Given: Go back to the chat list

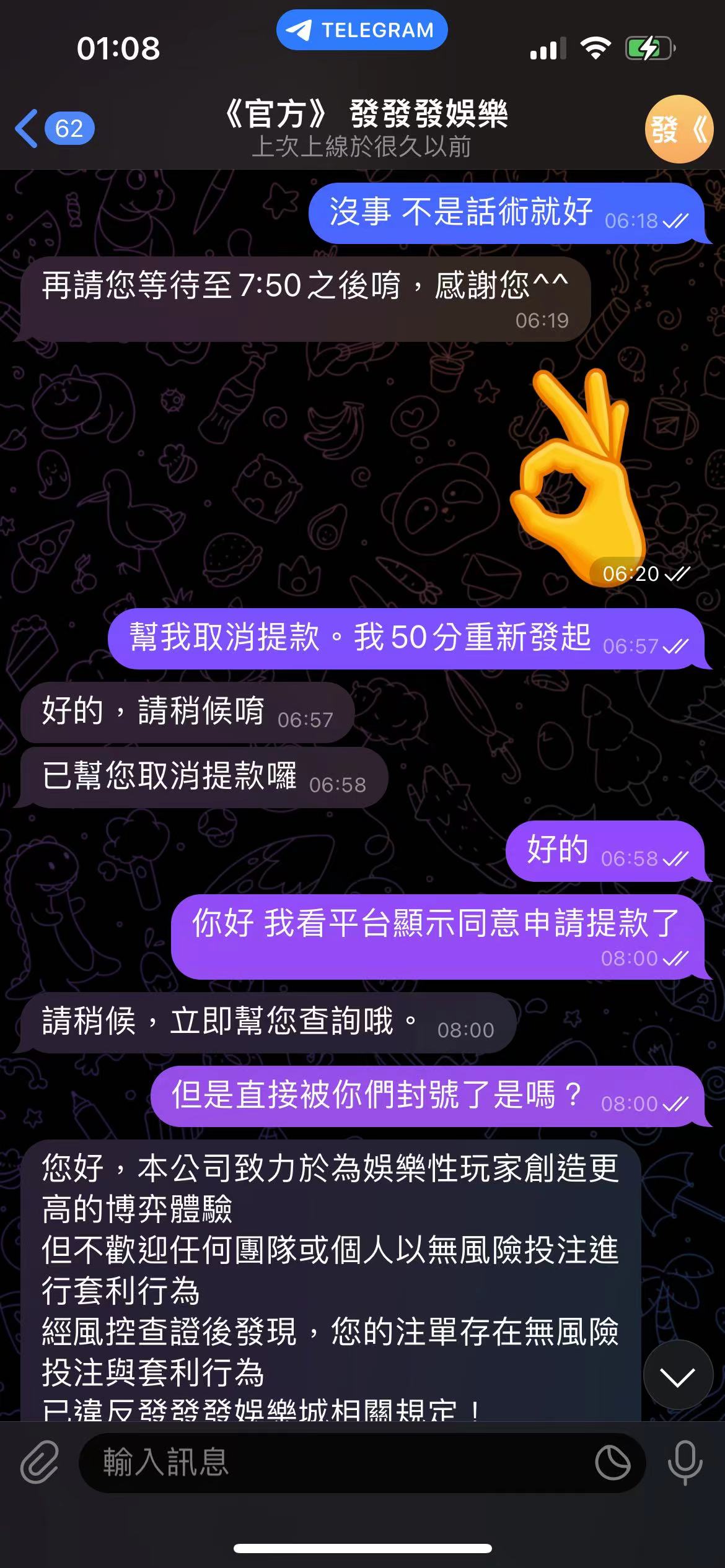Looking at the screenshot, I should 53,129.
